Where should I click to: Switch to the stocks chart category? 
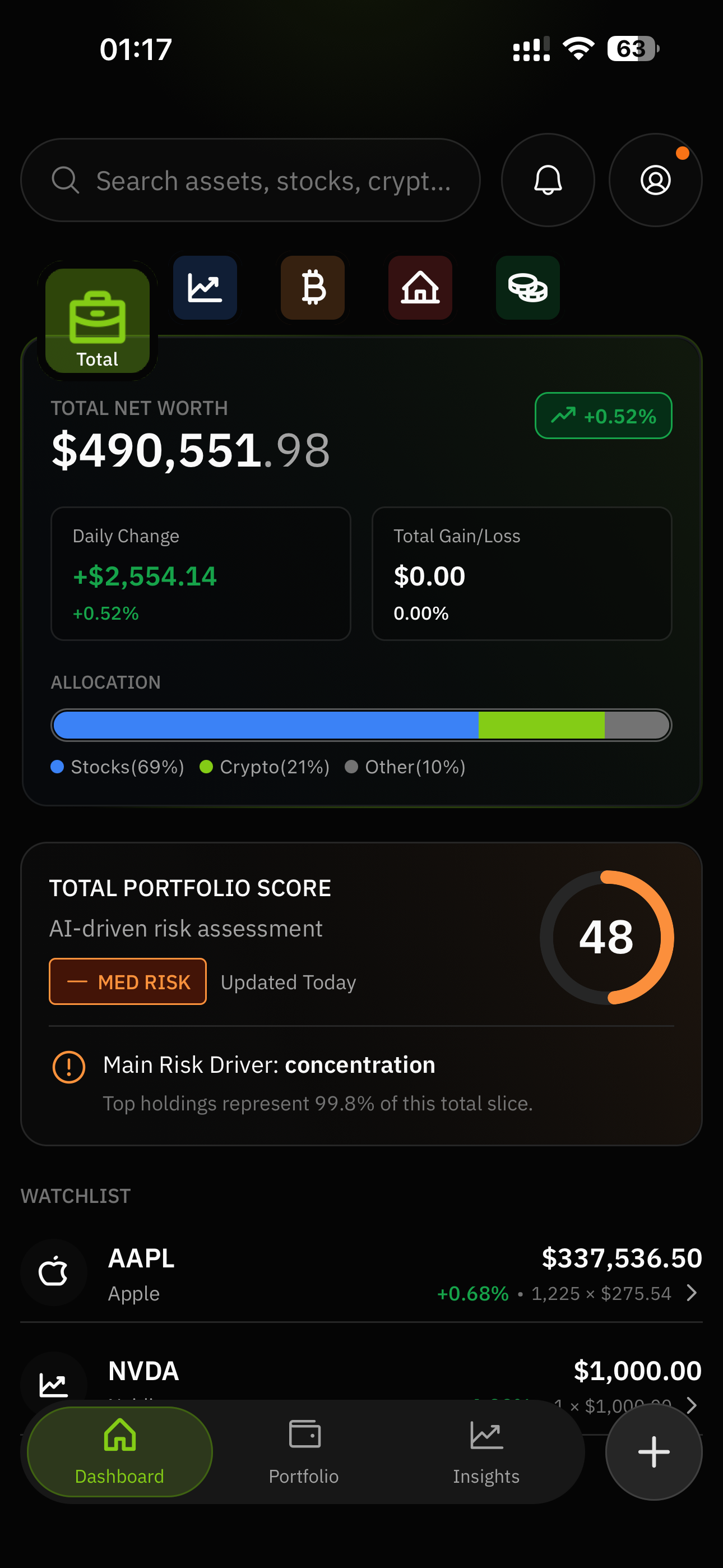pos(205,287)
